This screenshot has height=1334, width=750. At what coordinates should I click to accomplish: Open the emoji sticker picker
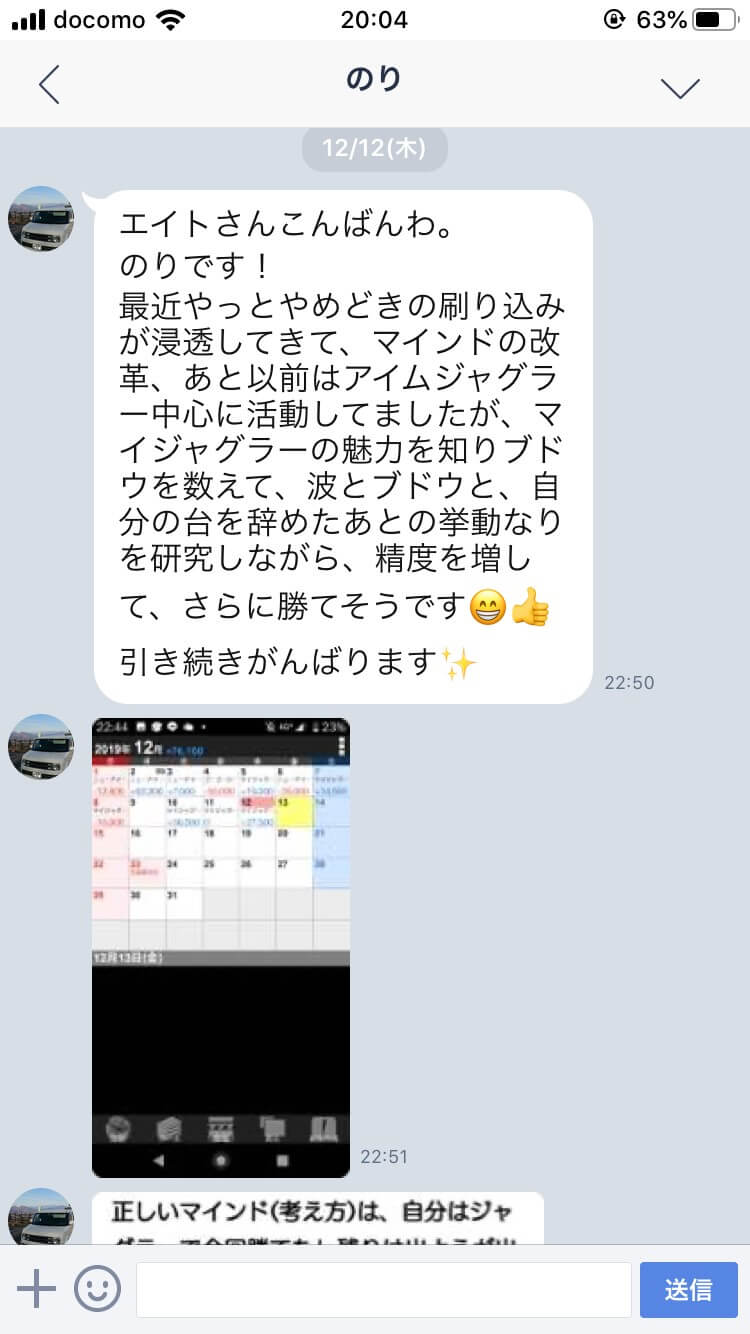pos(97,1289)
